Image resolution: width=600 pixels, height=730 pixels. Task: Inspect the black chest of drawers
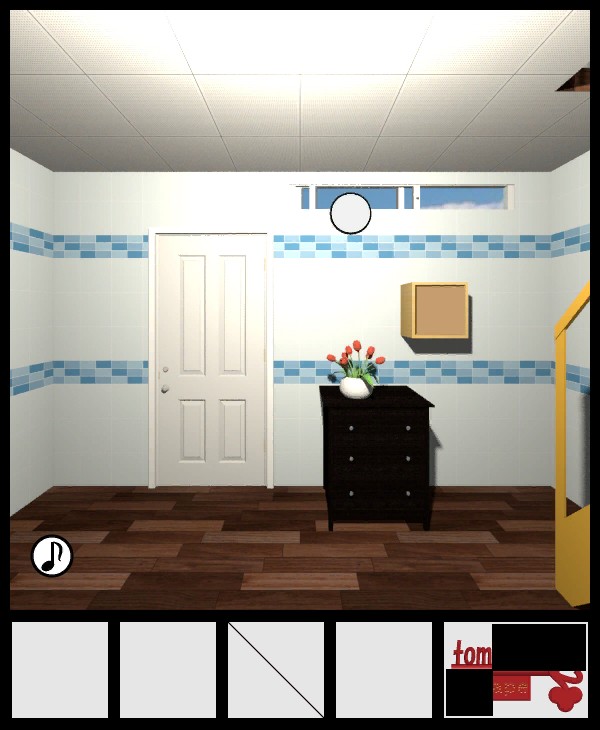click(x=376, y=456)
